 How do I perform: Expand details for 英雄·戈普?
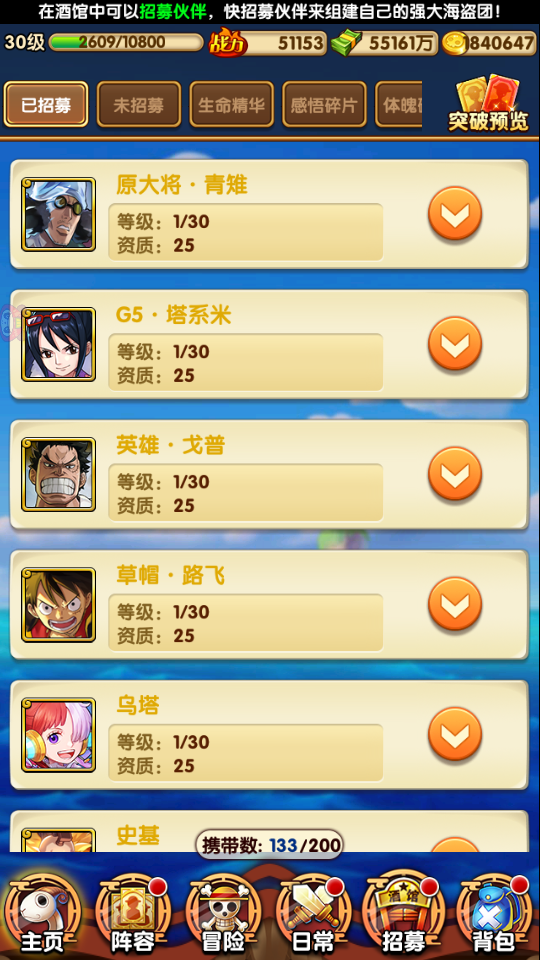[455, 474]
